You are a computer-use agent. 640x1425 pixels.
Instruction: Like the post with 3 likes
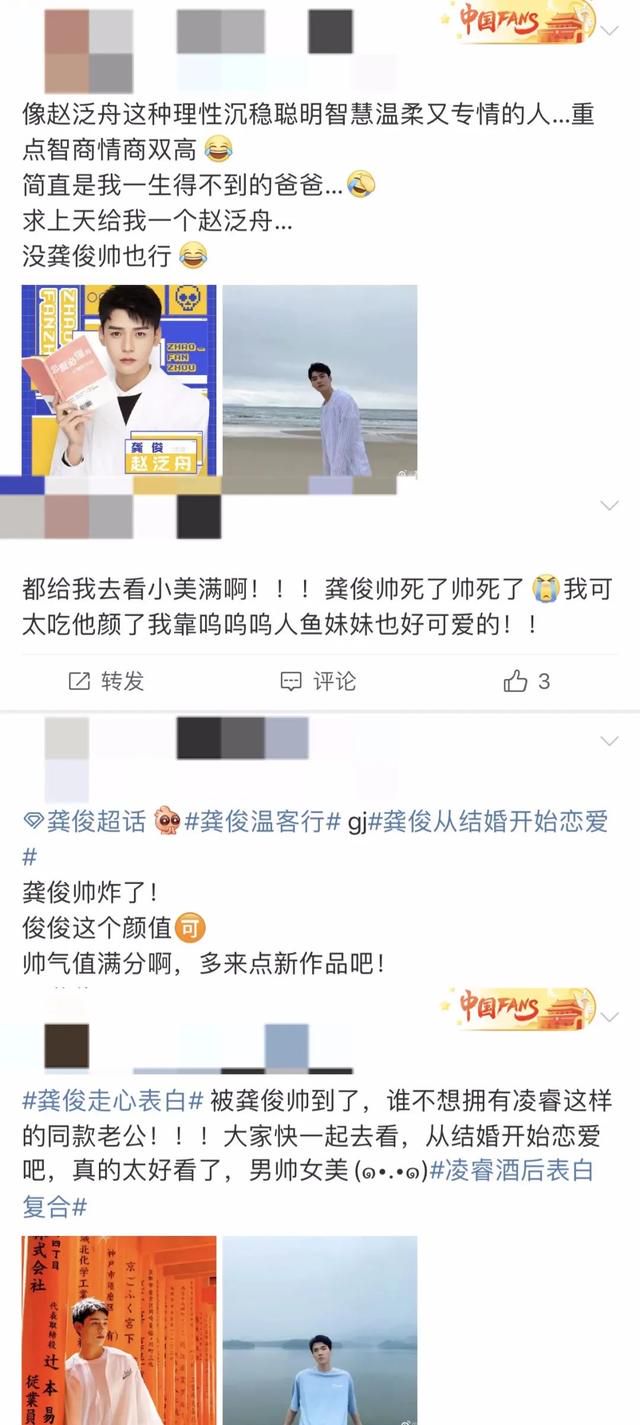(527, 681)
